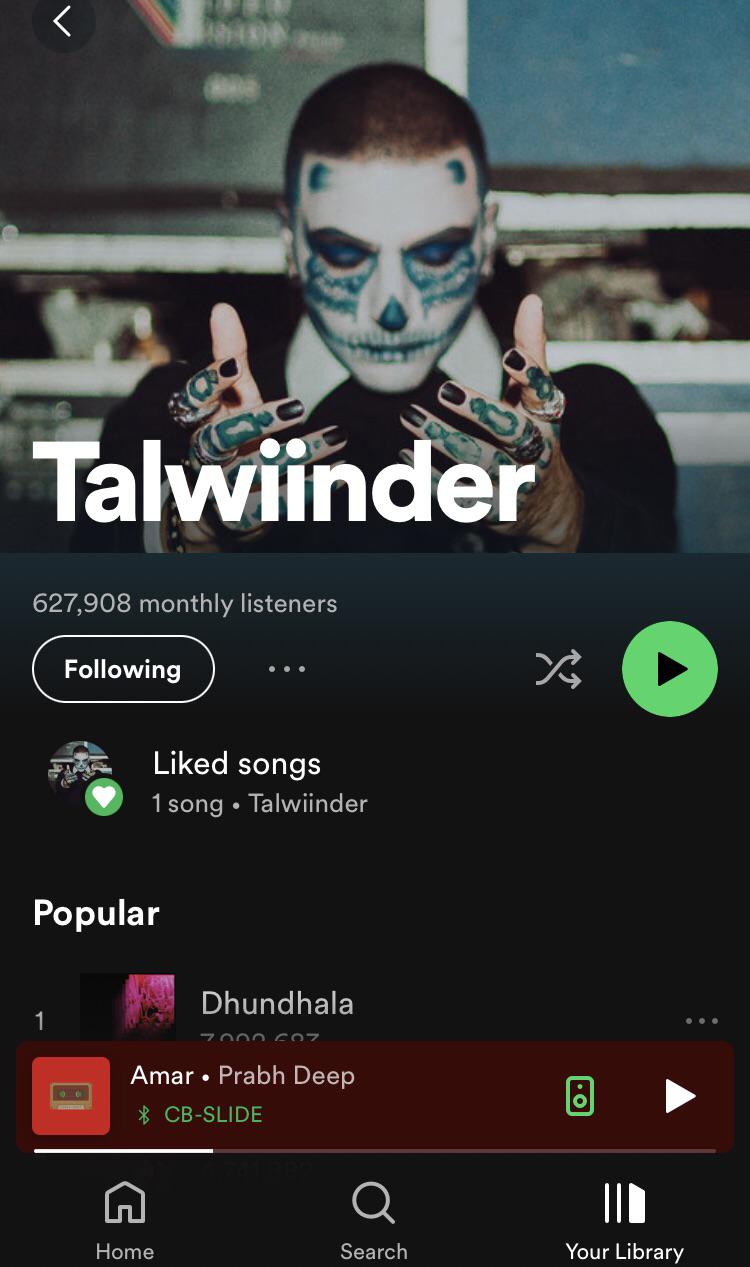Viewport: 750px width, 1267px height.
Task: Toggle shuffle for Talwiinder
Action: tap(558, 669)
